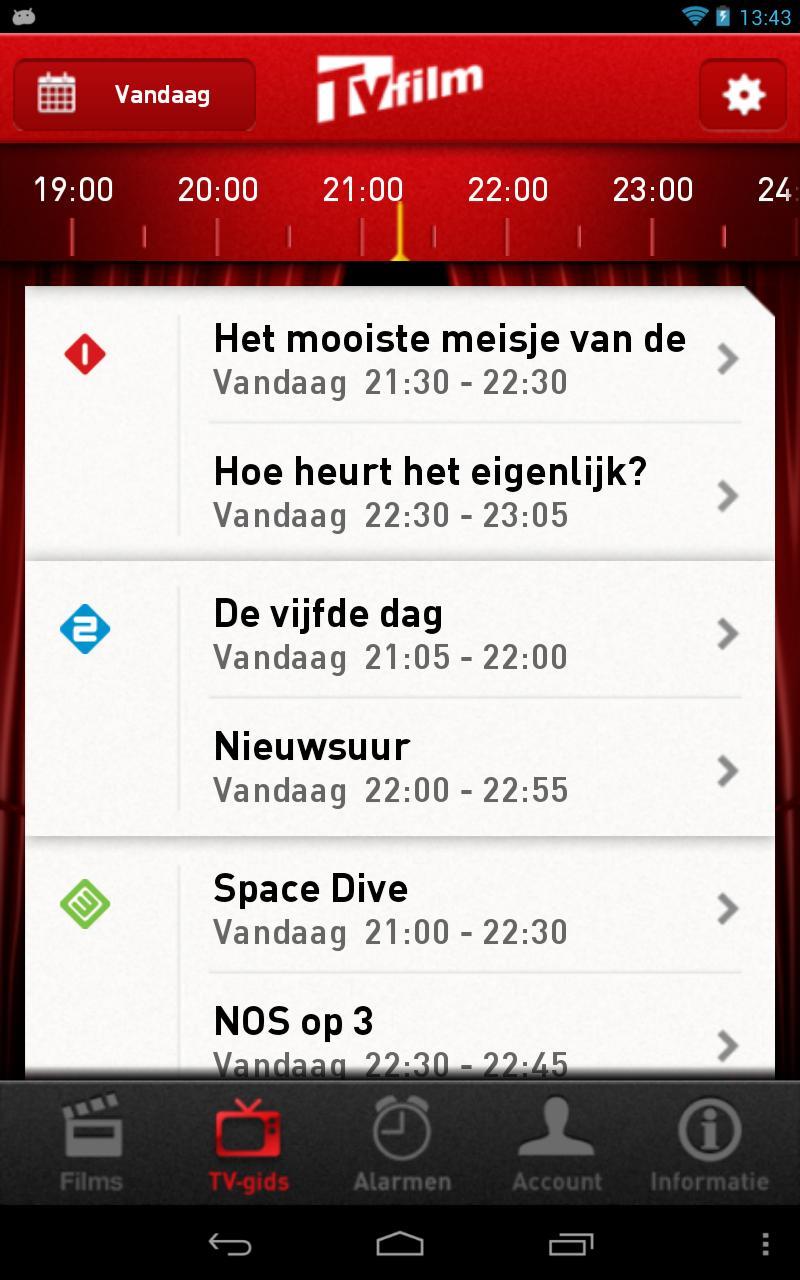This screenshot has width=800, height=1280.
Task: Open the settings gear
Action: point(742,95)
